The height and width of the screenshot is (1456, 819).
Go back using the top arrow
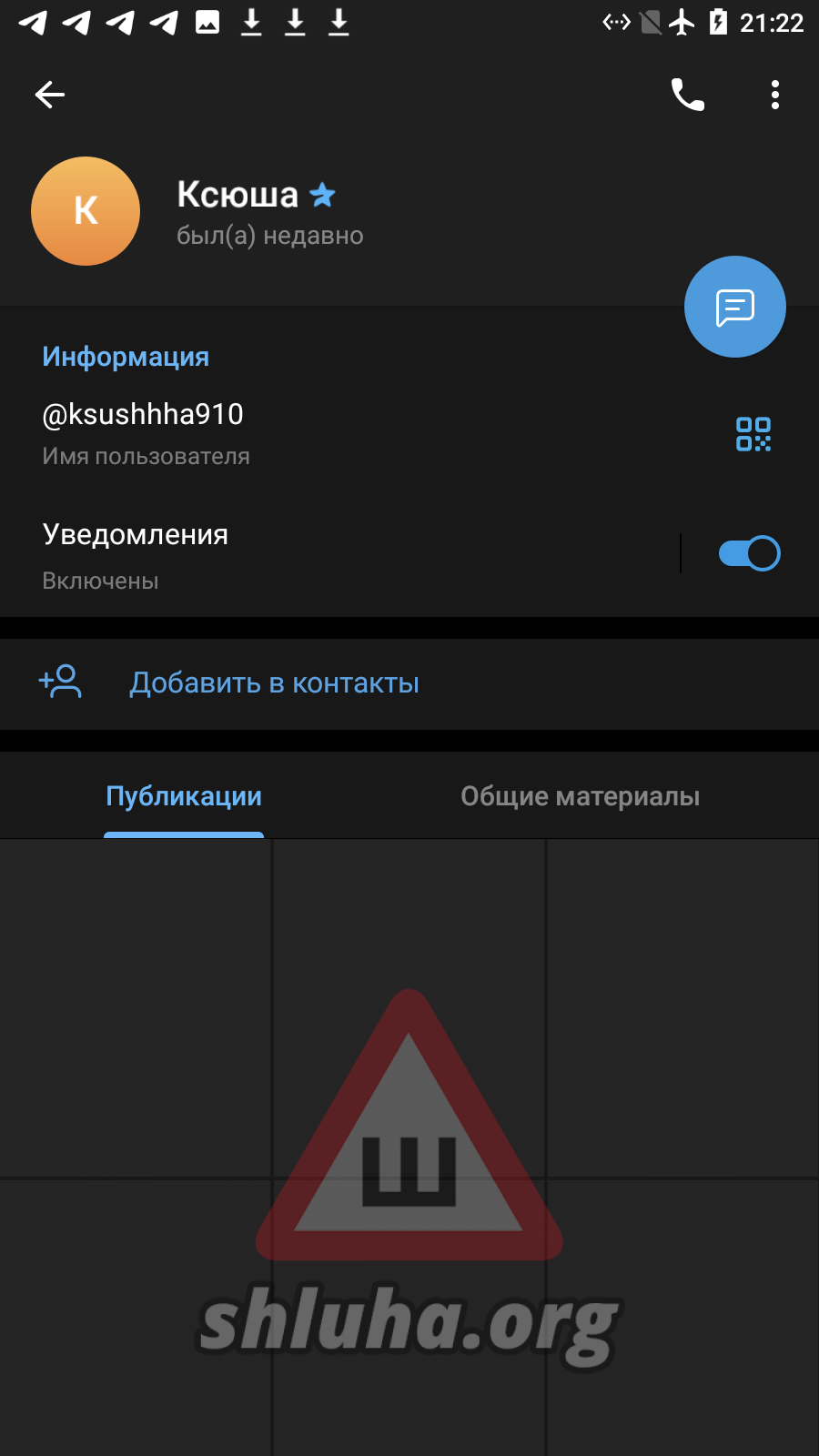click(x=50, y=95)
